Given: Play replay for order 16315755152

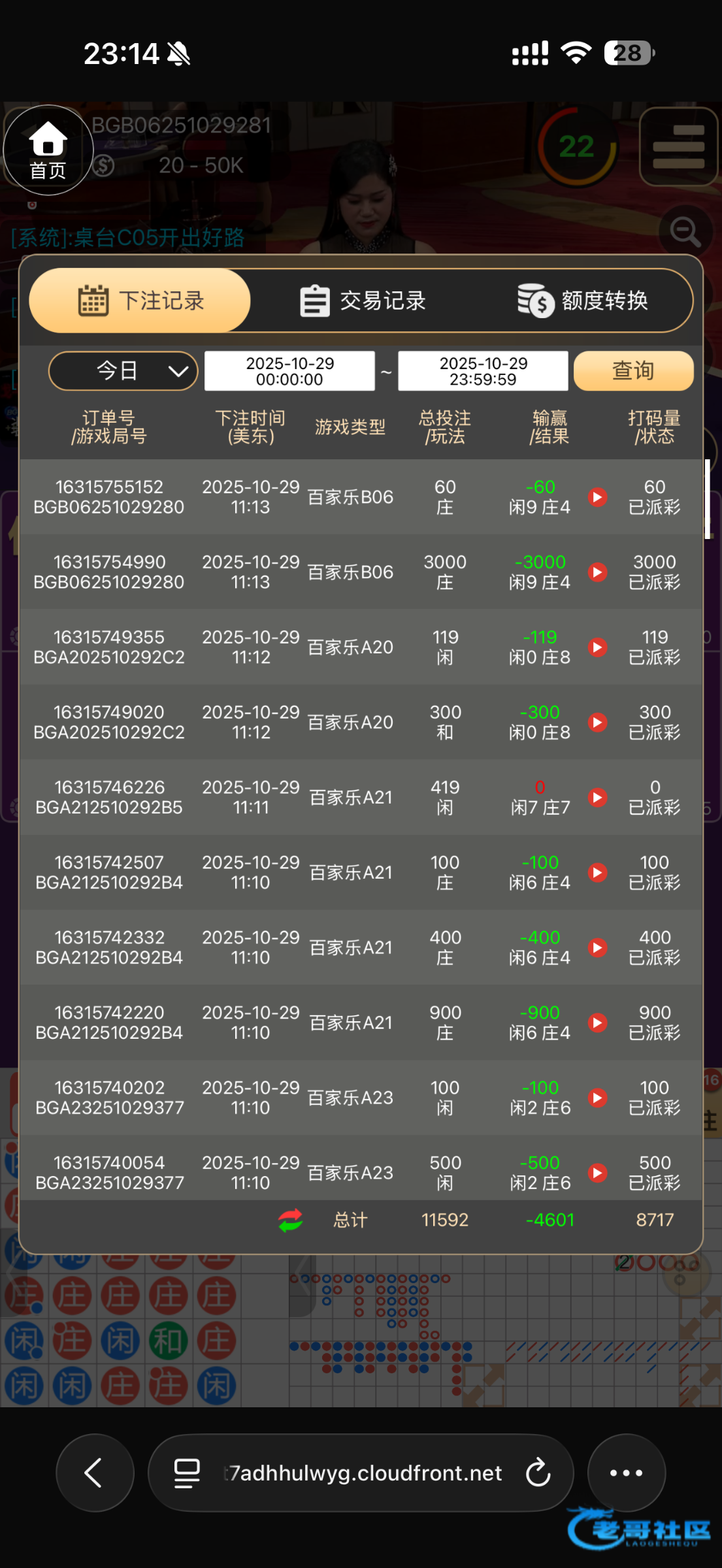Looking at the screenshot, I should [x=597, y=497].
